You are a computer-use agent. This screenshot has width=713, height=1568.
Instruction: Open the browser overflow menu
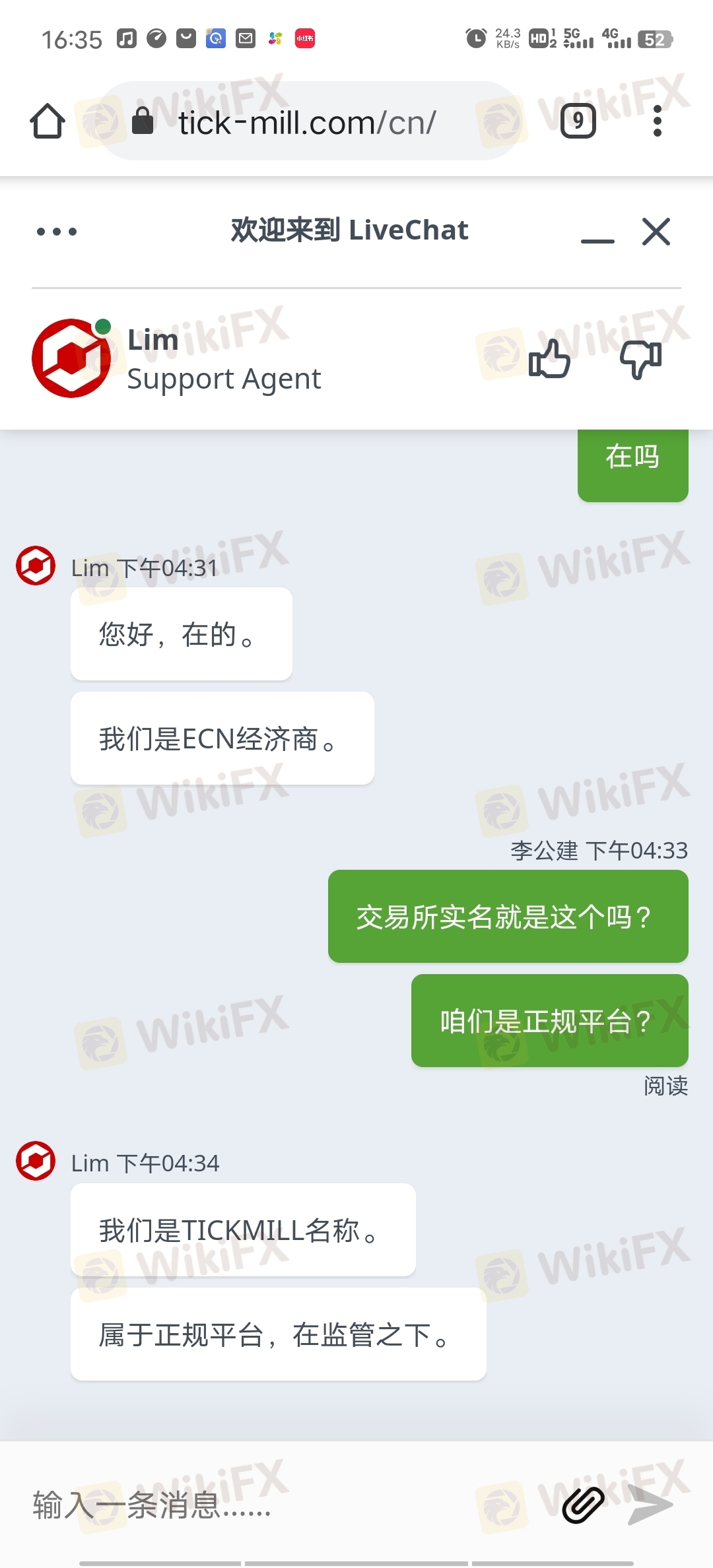pyautogui.click(x=657, y=121)
